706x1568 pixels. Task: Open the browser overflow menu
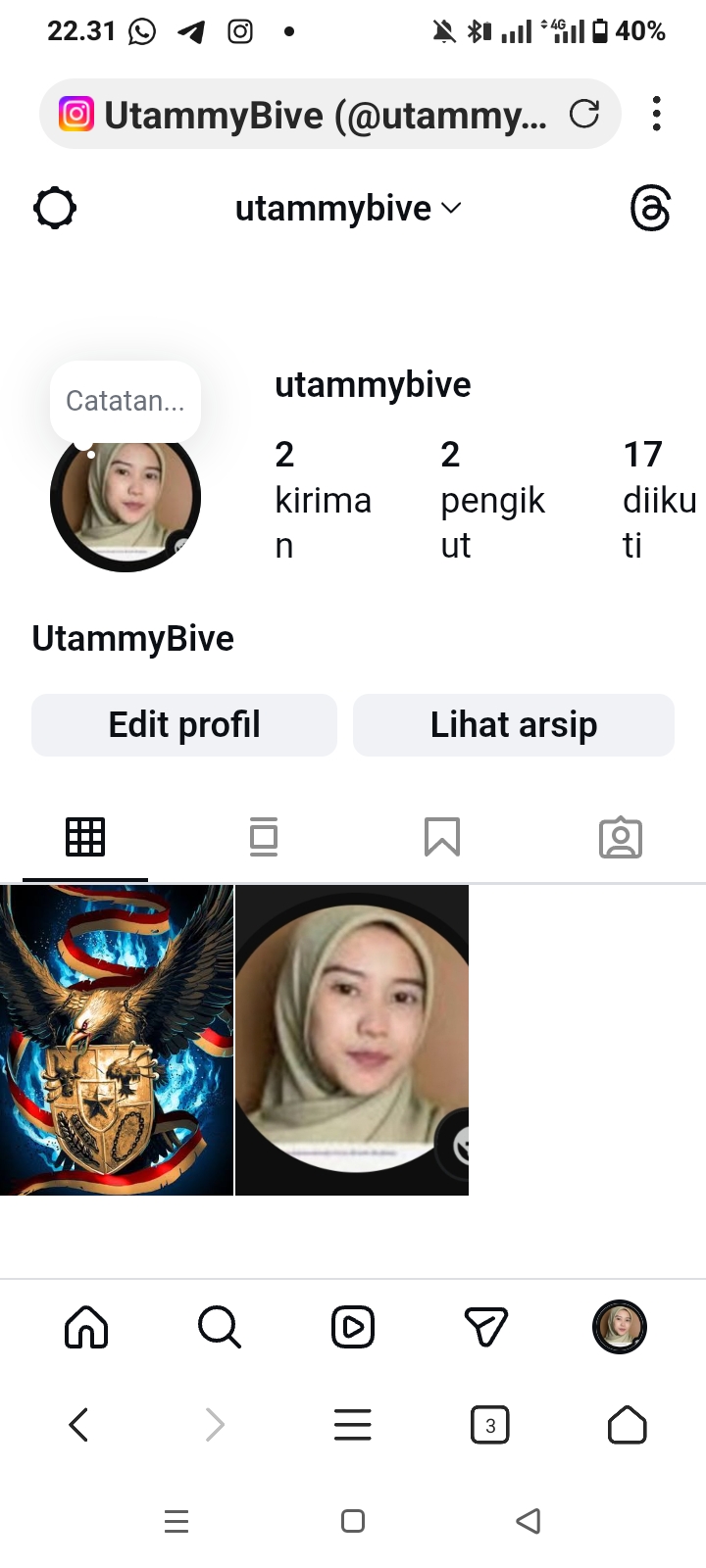[656, 114]
